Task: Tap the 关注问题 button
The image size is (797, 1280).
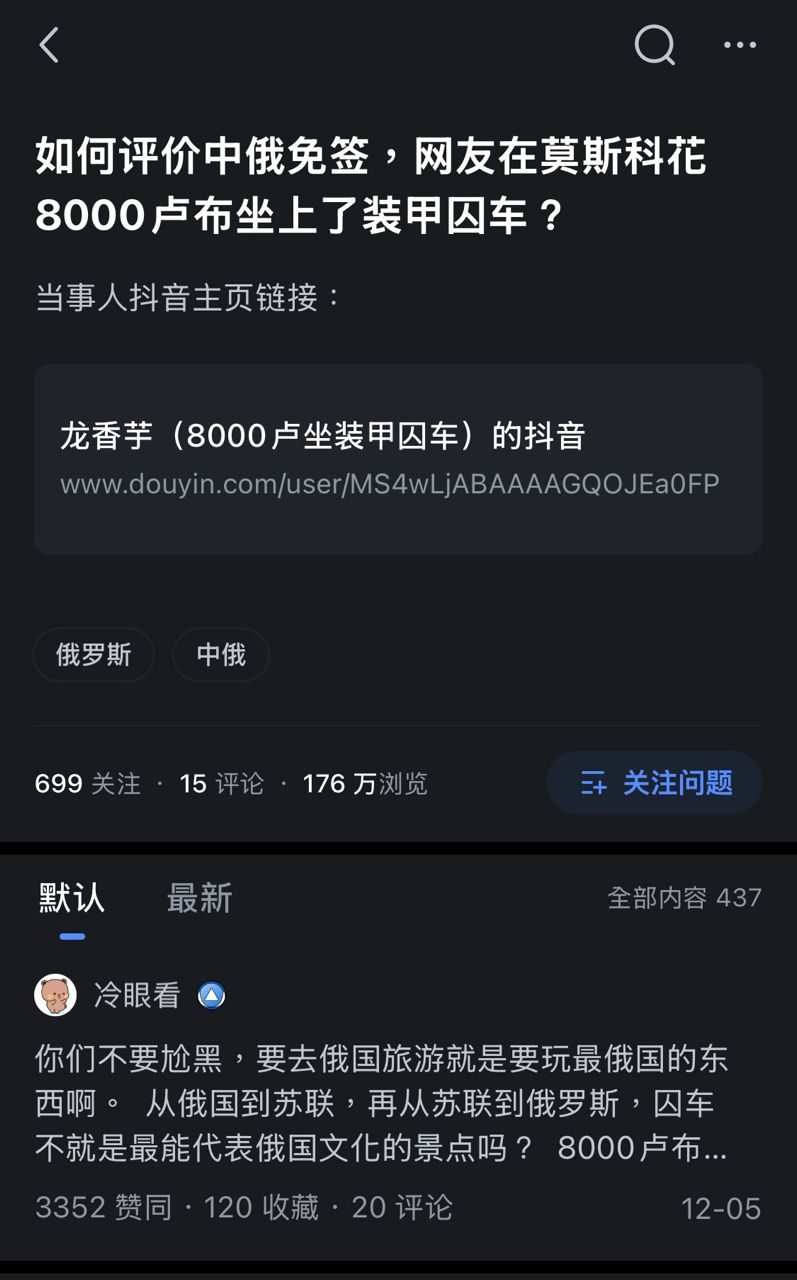Action: pyautogui.click(x=655, y=783)
